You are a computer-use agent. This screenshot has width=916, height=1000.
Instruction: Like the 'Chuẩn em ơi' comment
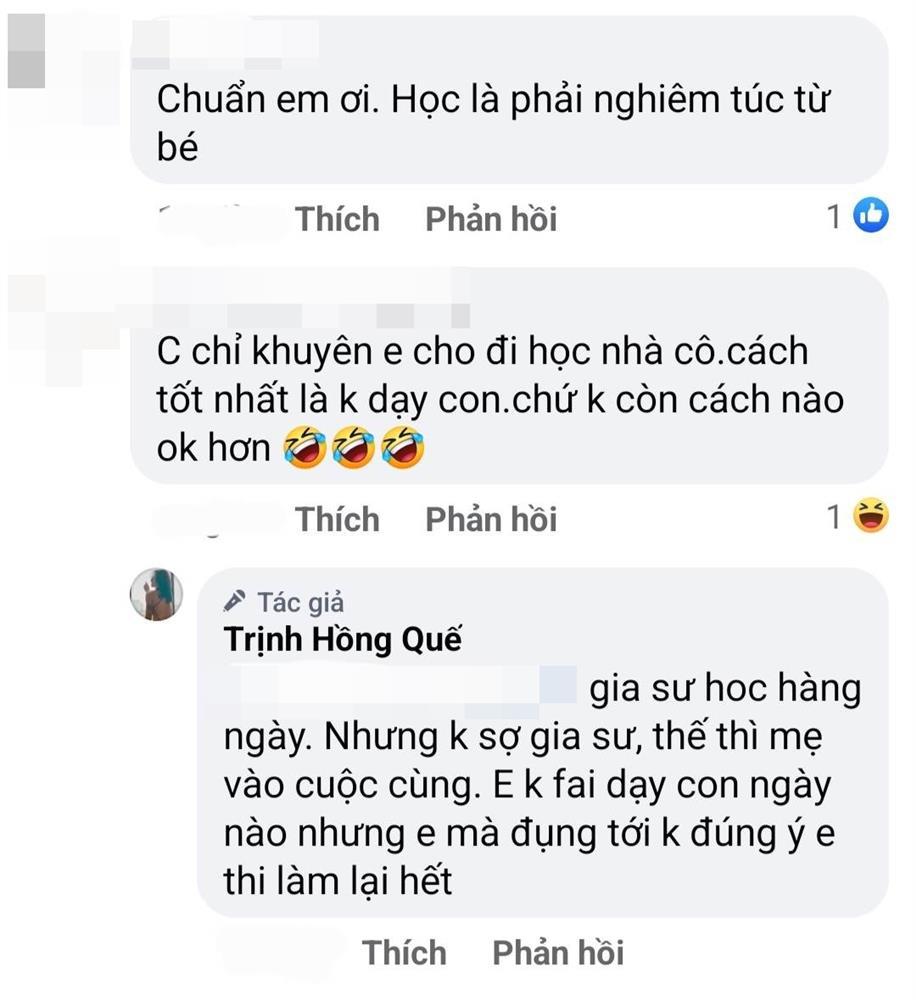(x=337, y=219)
